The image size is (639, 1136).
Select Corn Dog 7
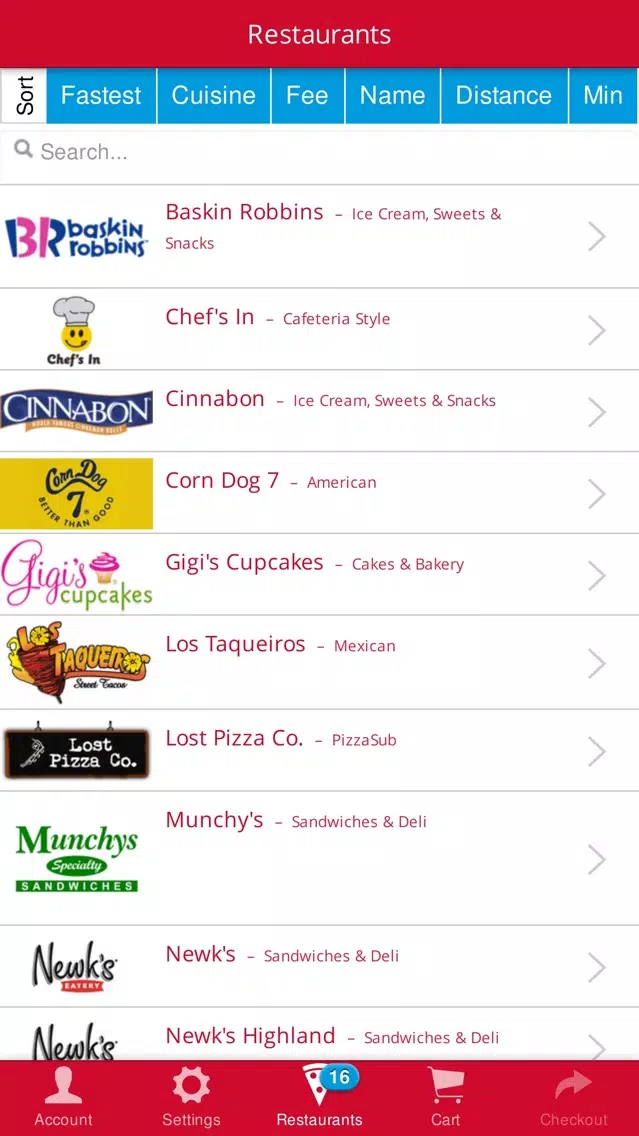click(320, 493)
